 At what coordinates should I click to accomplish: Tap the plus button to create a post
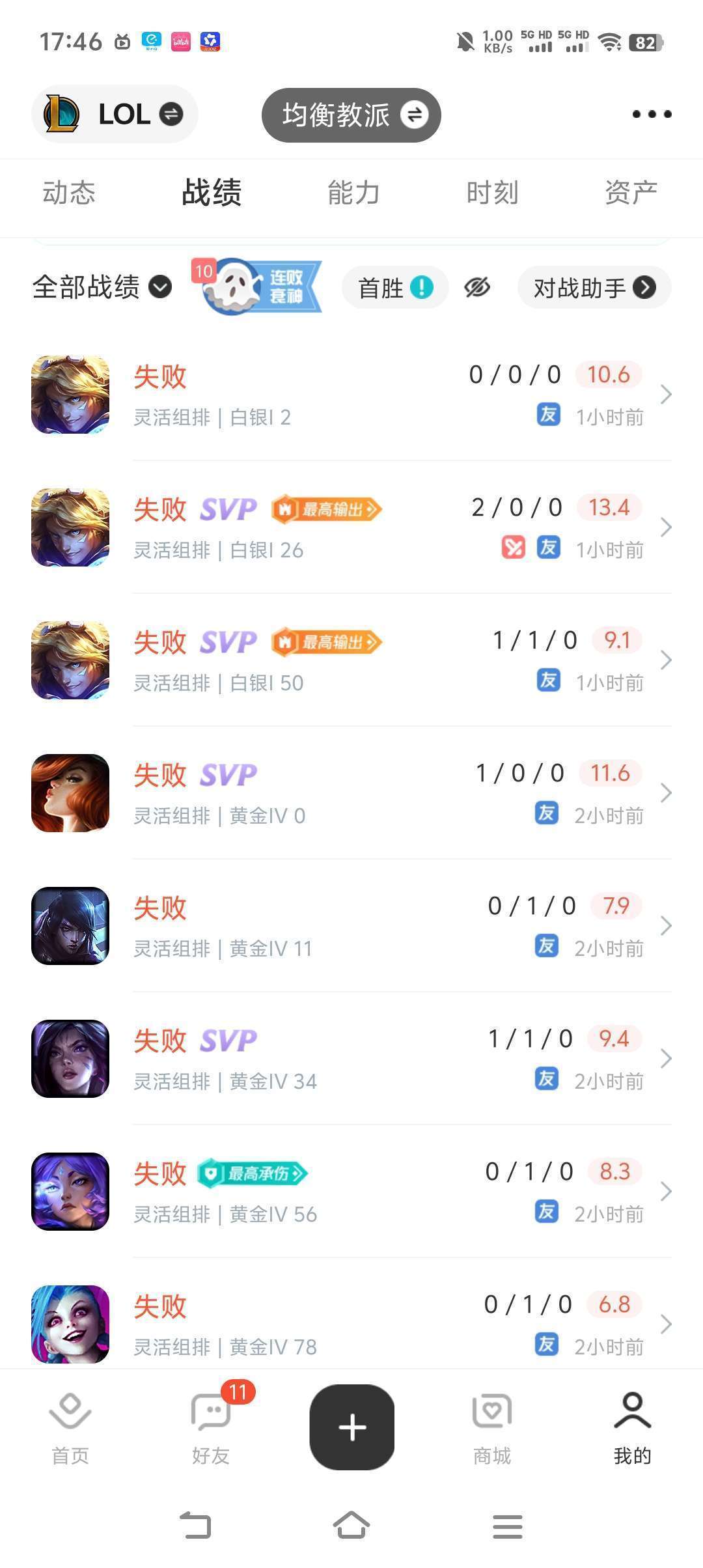pos(352,1427)
